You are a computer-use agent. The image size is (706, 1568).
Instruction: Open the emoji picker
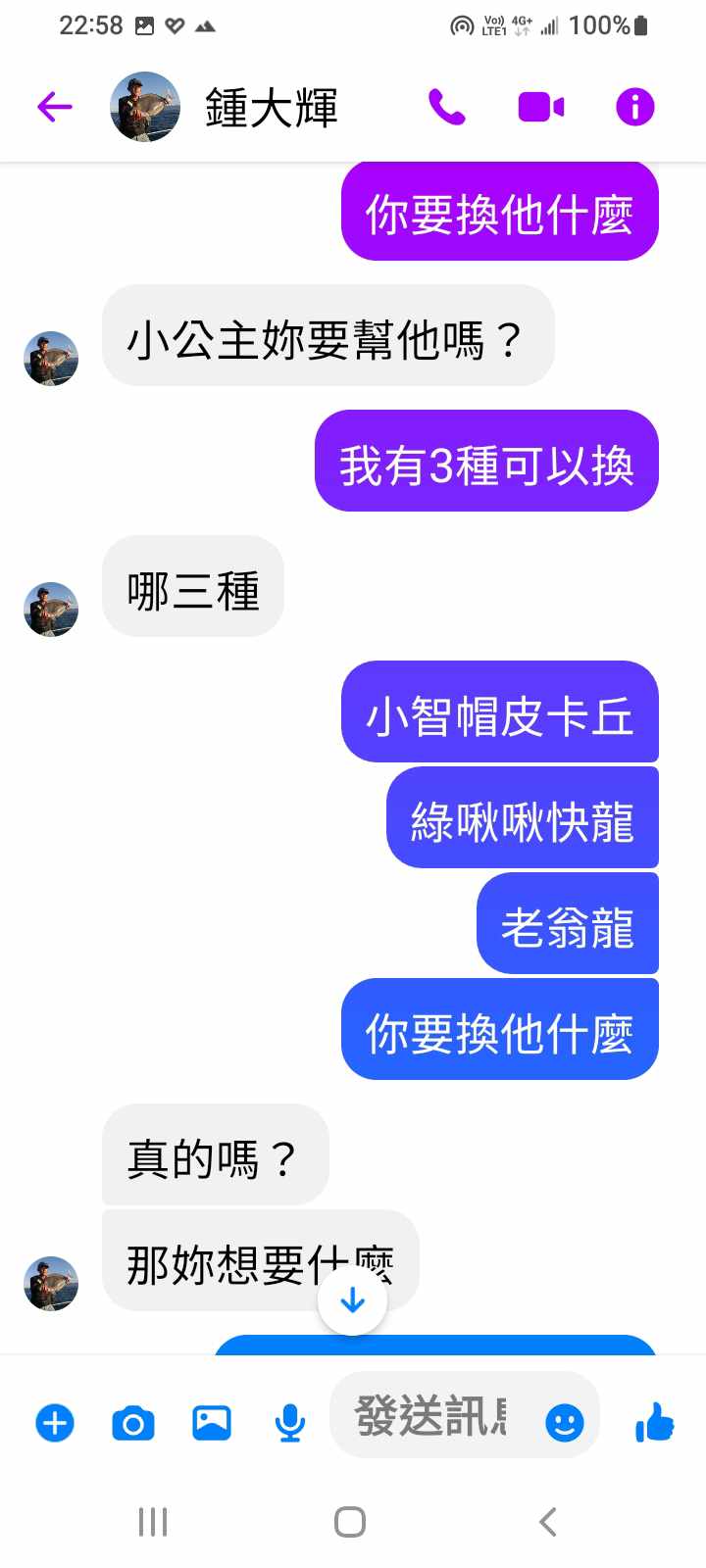coord(564,1422)
